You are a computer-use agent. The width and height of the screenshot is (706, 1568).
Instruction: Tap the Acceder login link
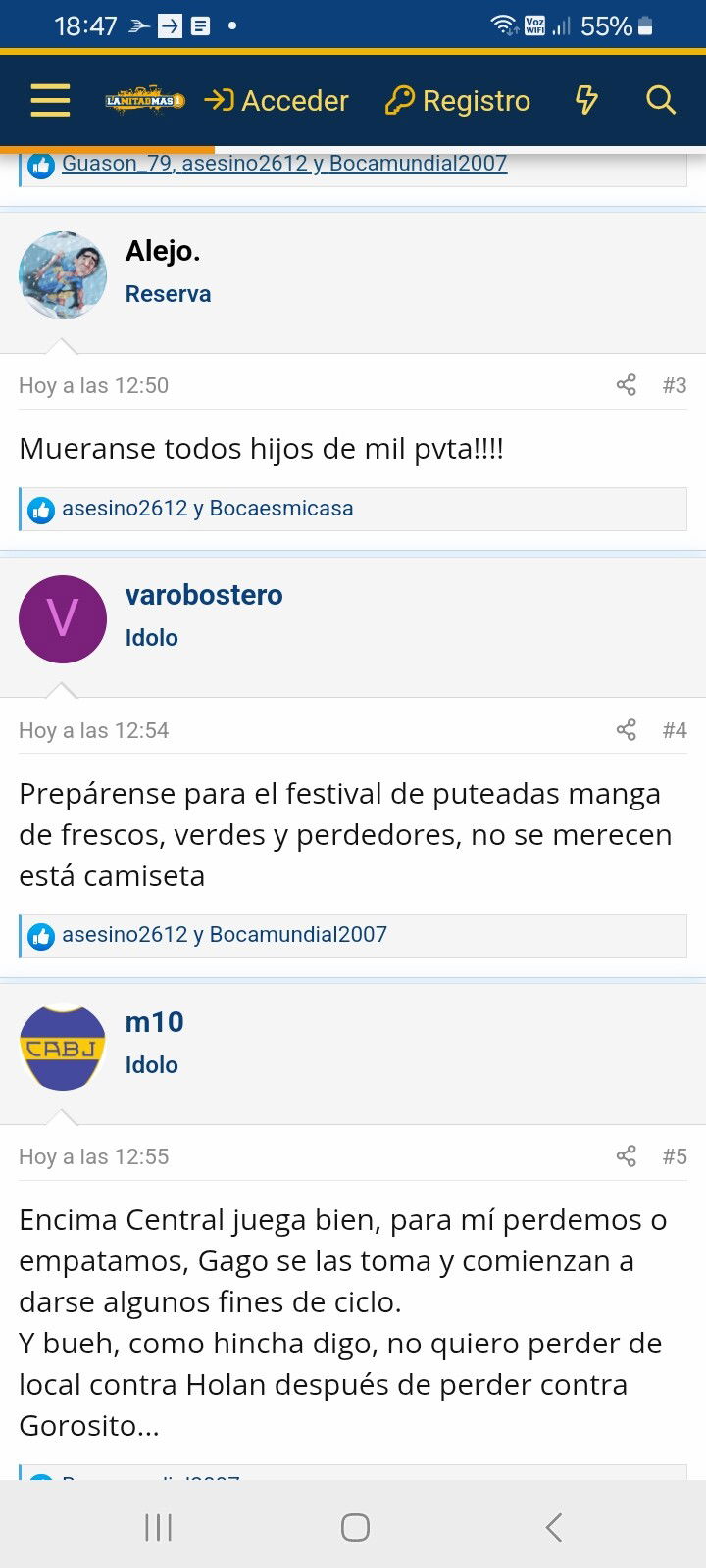point(277,100)
